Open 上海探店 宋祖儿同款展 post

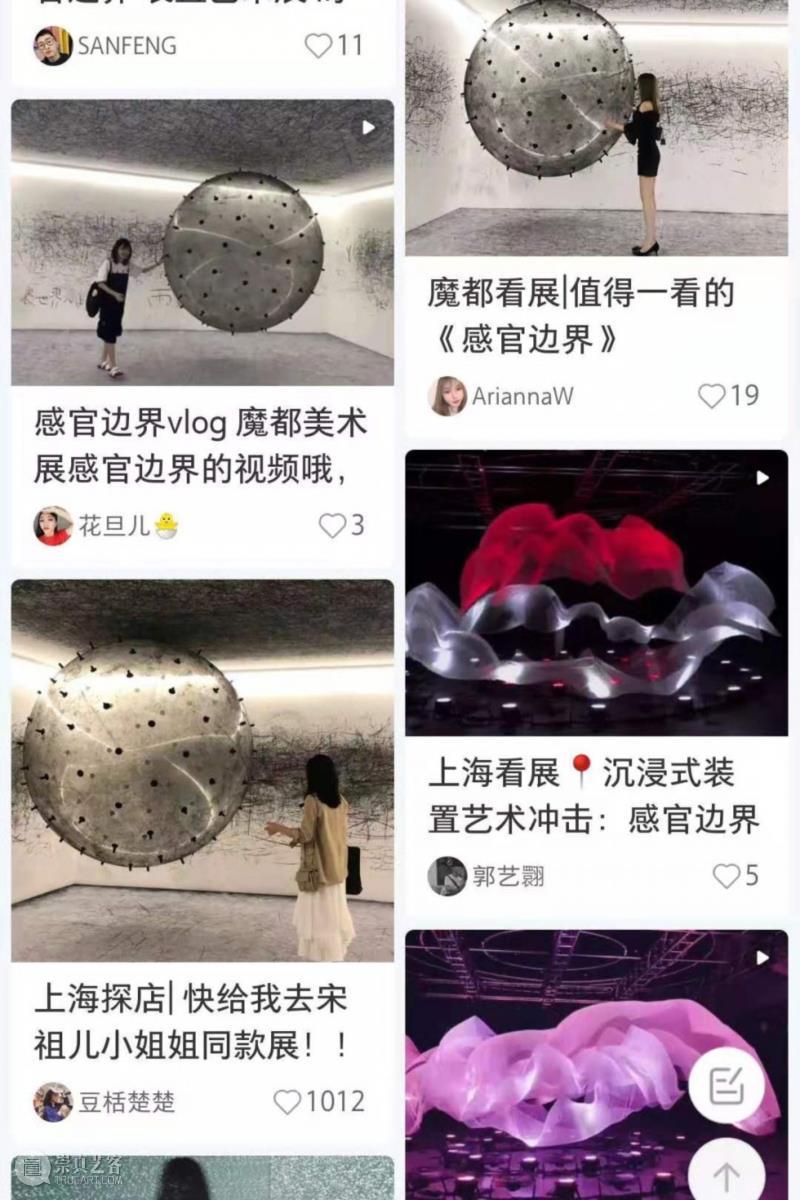click(202, 770)
